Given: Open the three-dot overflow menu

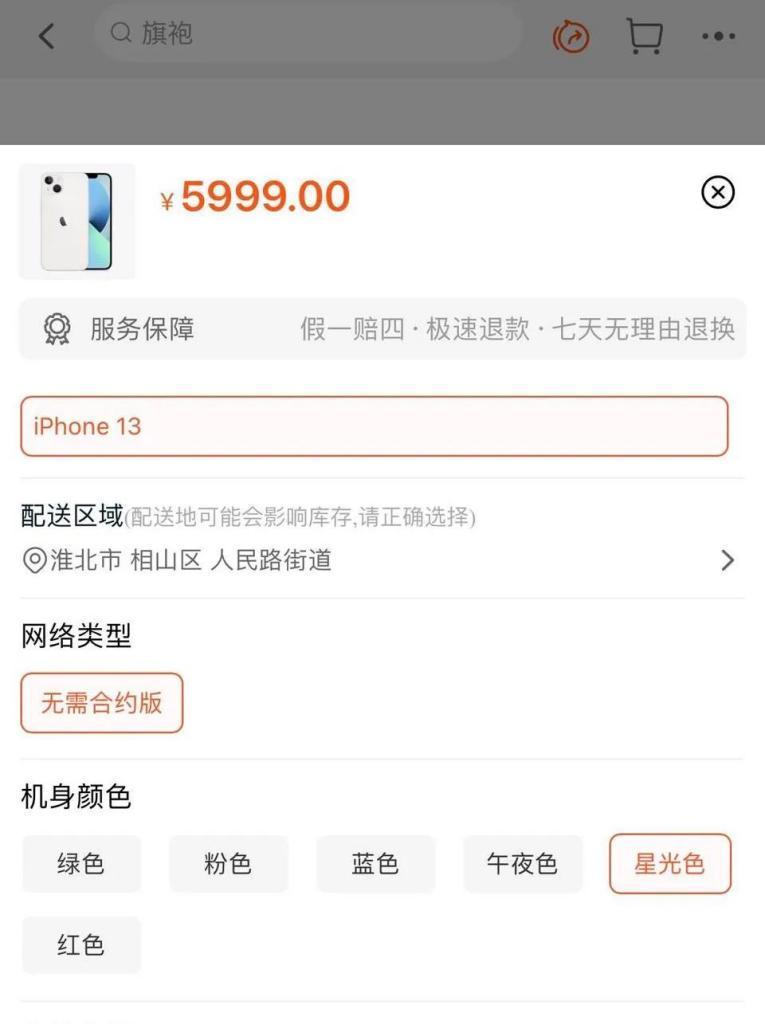Looking at the screenshot, I should pos(718,37).
